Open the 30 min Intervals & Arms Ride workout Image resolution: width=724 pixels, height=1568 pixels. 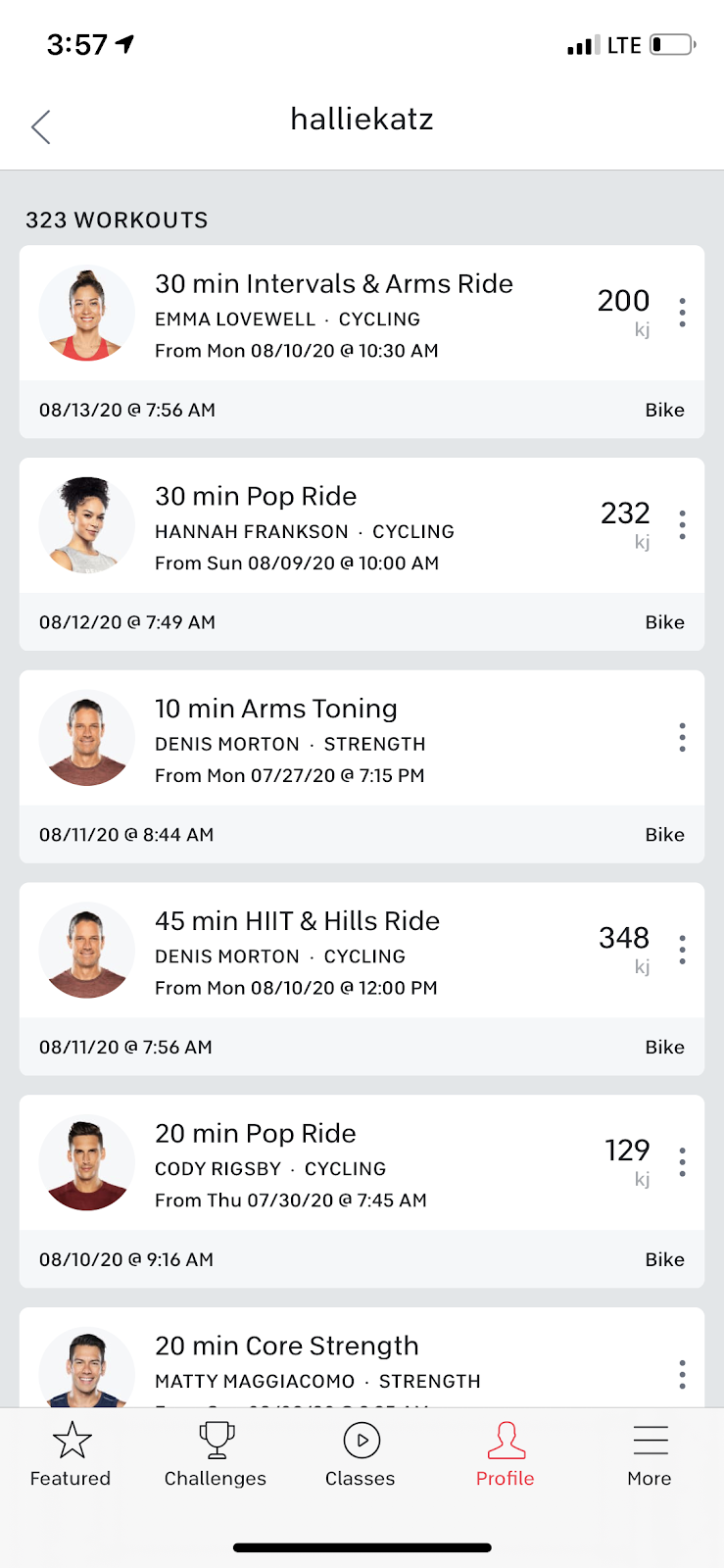pyautogui.click(x=362, y=341)
